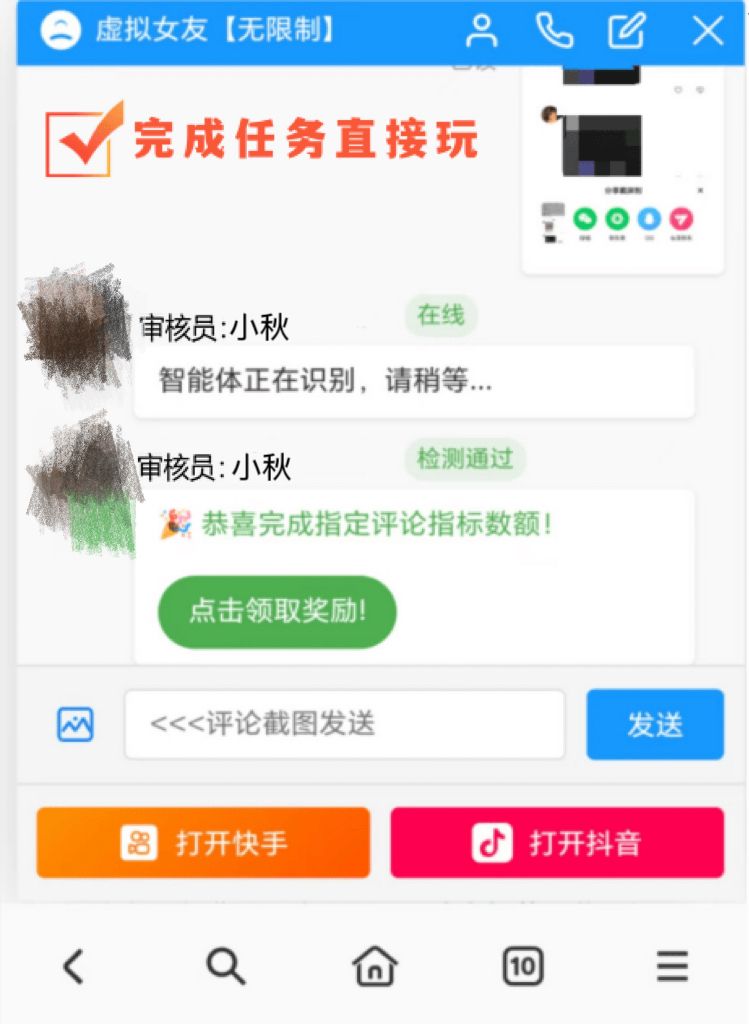Open the browser hamburger menu
Viewport: 749px width, 1024px height.
pos(672,966)
